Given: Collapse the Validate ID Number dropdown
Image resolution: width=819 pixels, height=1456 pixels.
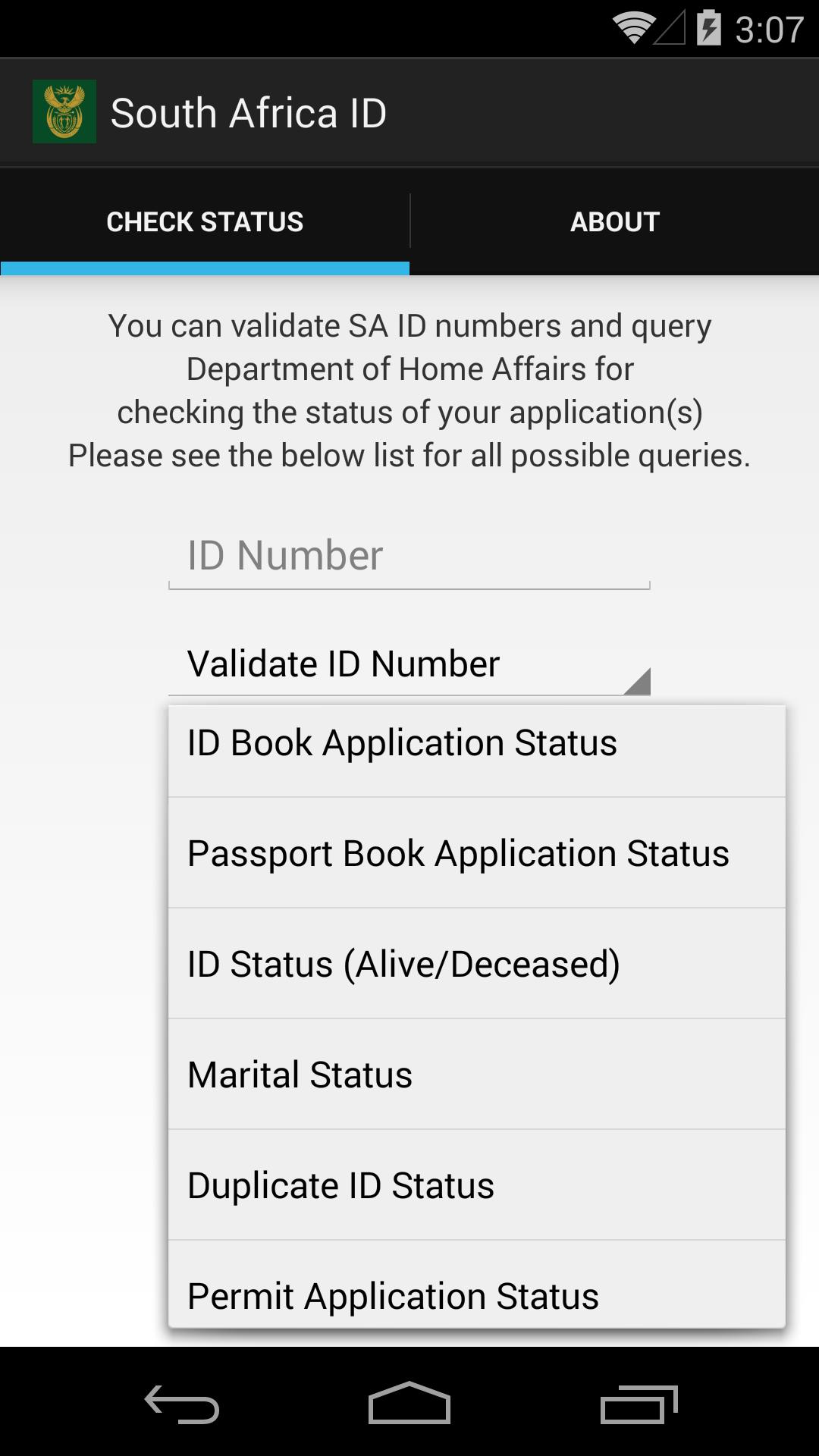Looking at the screenshot, I should [x=409, y=664].
